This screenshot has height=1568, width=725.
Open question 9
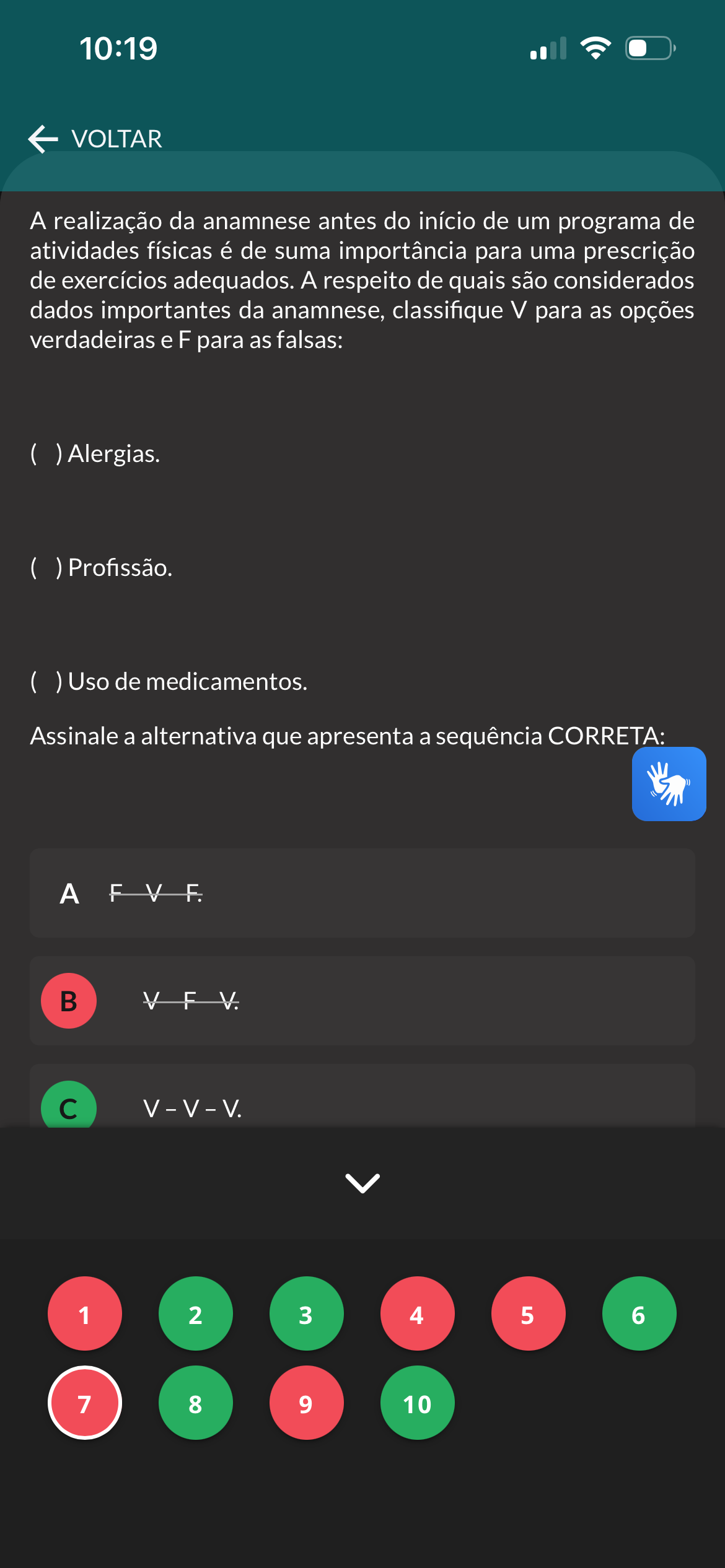307,1403
